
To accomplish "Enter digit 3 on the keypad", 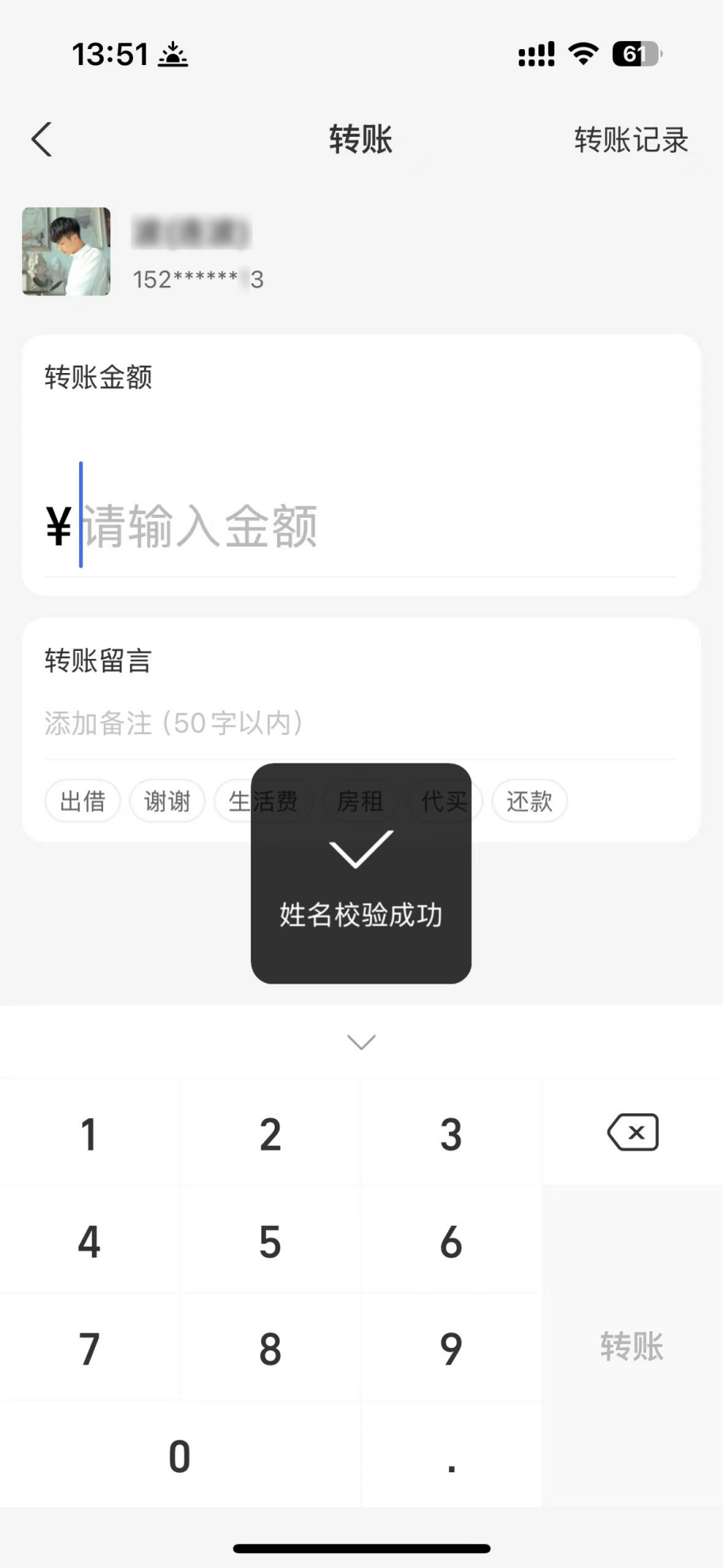I will coord(451,1134).
